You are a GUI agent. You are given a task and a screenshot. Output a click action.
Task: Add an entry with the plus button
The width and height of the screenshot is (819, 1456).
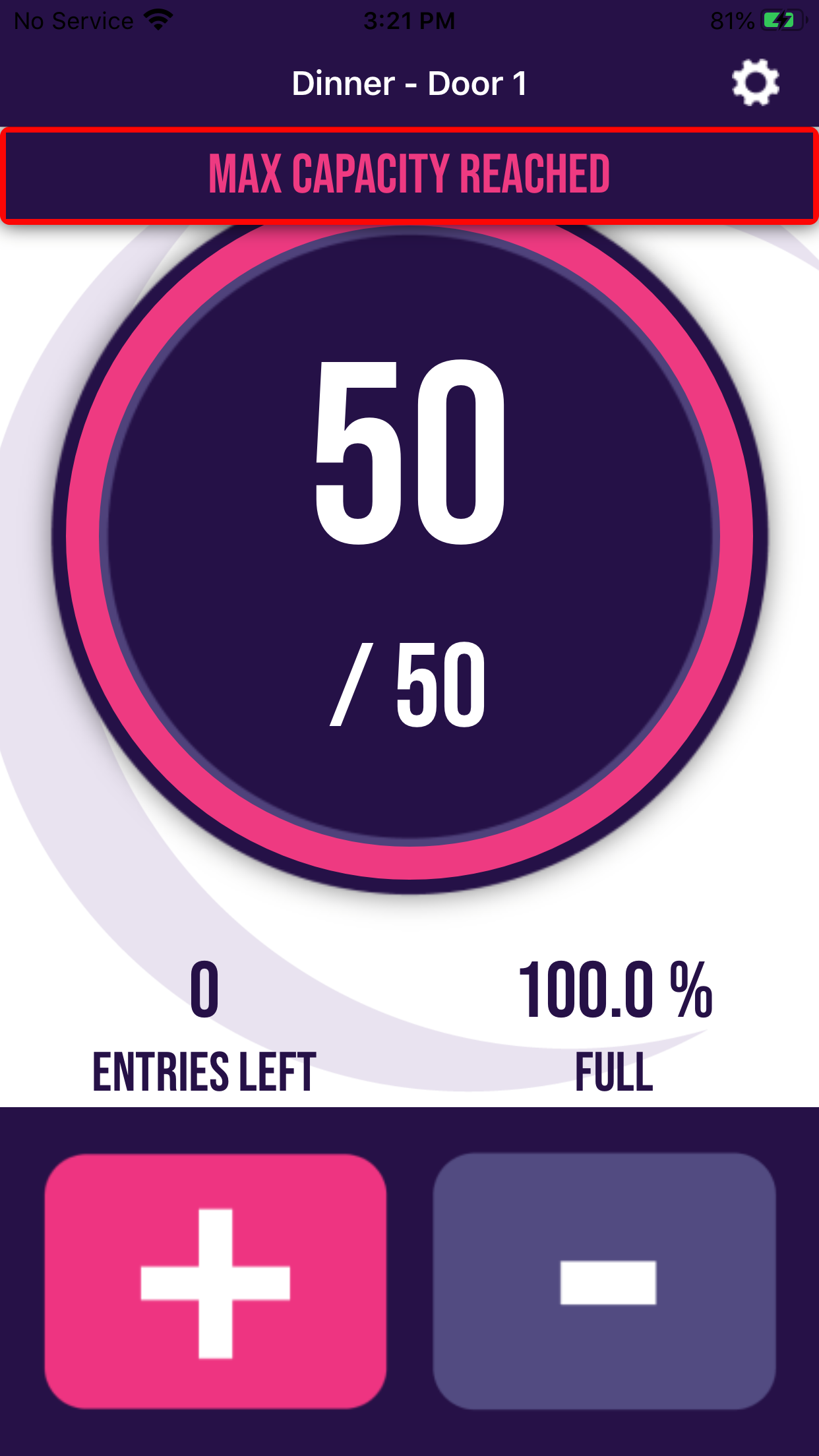[x=216, y=1281]
